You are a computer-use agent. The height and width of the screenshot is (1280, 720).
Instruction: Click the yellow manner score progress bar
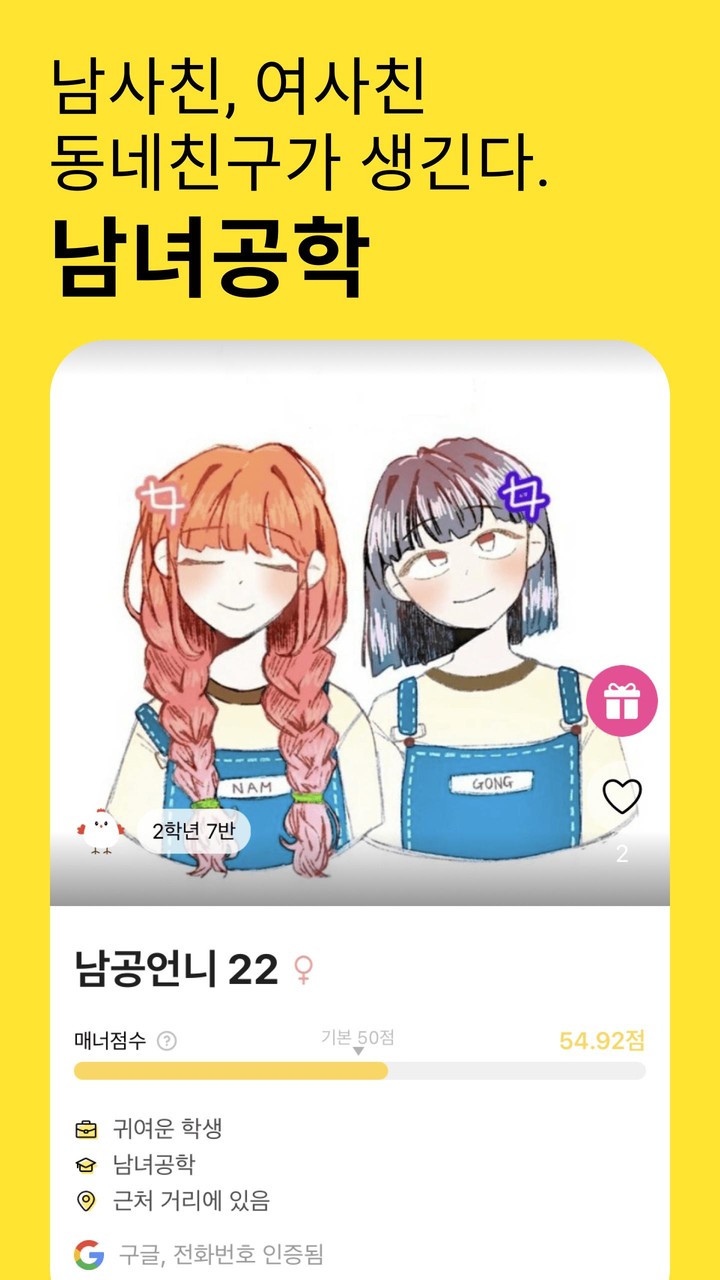230,1071
